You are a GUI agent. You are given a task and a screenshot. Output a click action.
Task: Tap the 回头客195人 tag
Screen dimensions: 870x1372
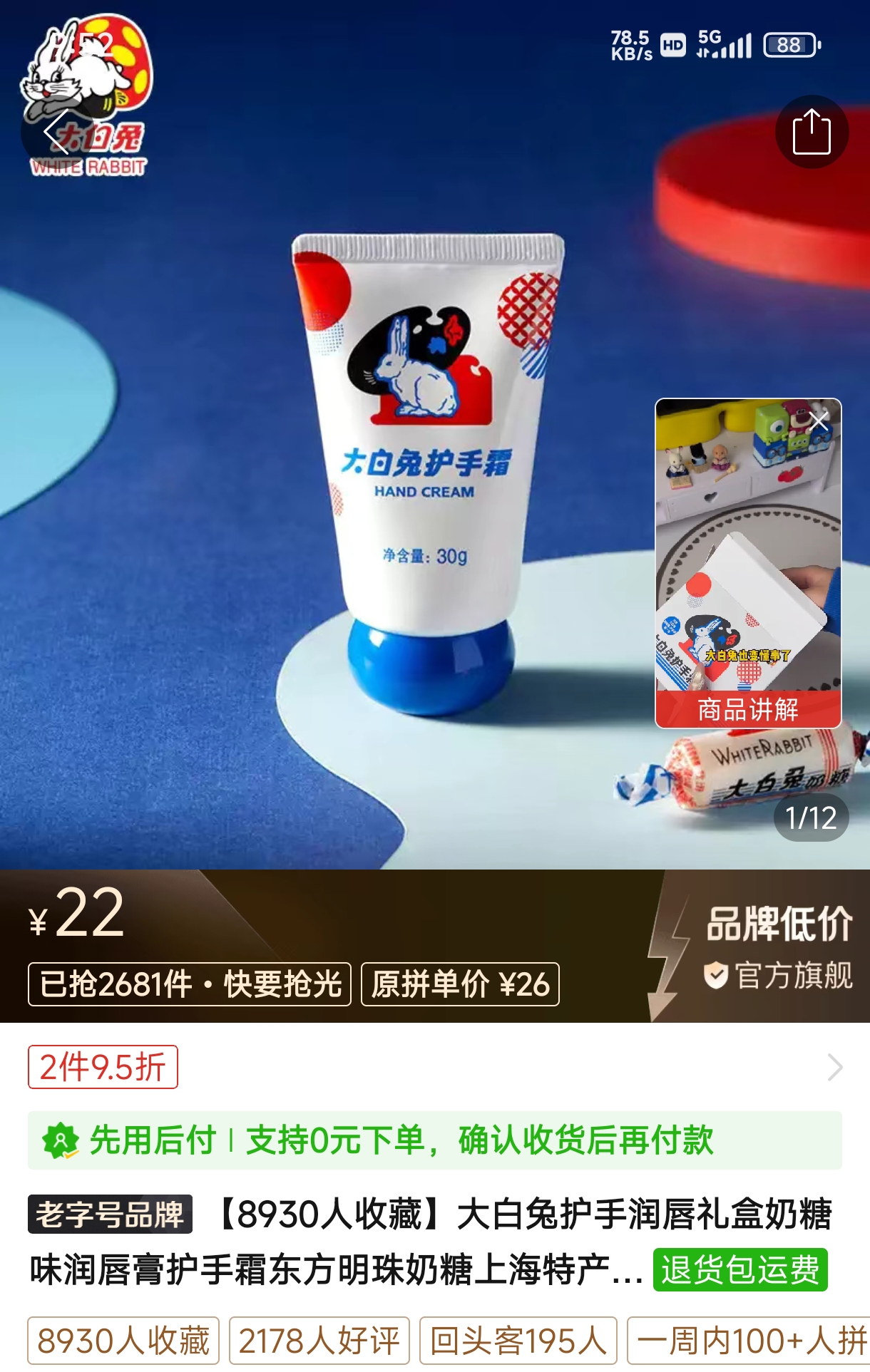click(x=518, y=1341)
